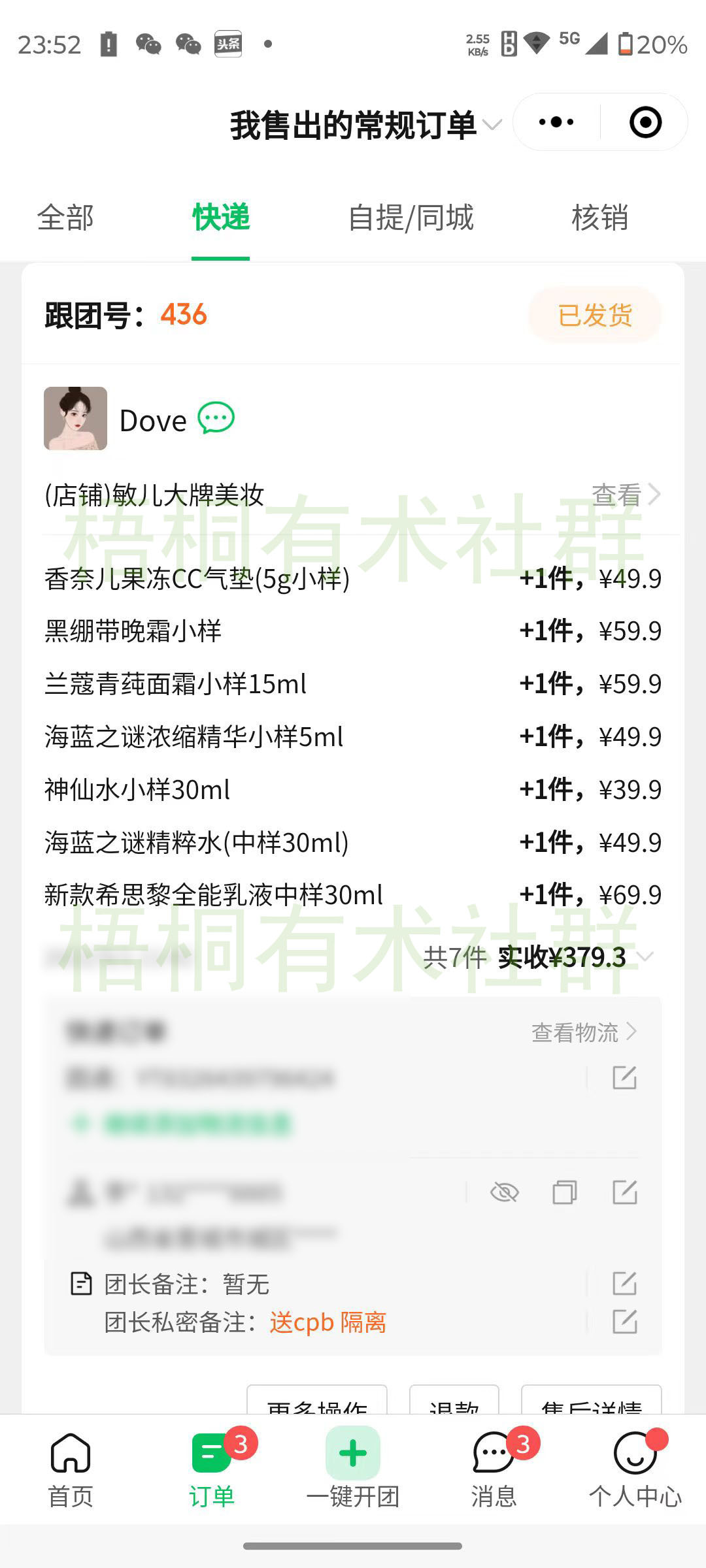The width and height of the screenshot is (706, 1568).
Task: Open the mini-program more options menu
Action: click(x=556, y=122)
